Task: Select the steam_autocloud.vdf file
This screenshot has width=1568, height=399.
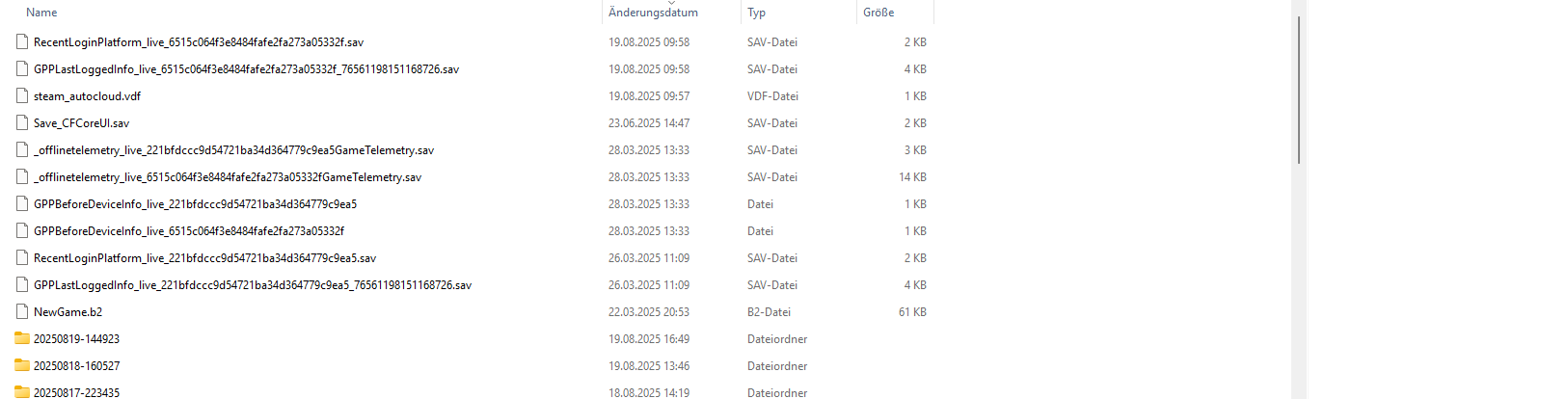Action: coord(87,96)
